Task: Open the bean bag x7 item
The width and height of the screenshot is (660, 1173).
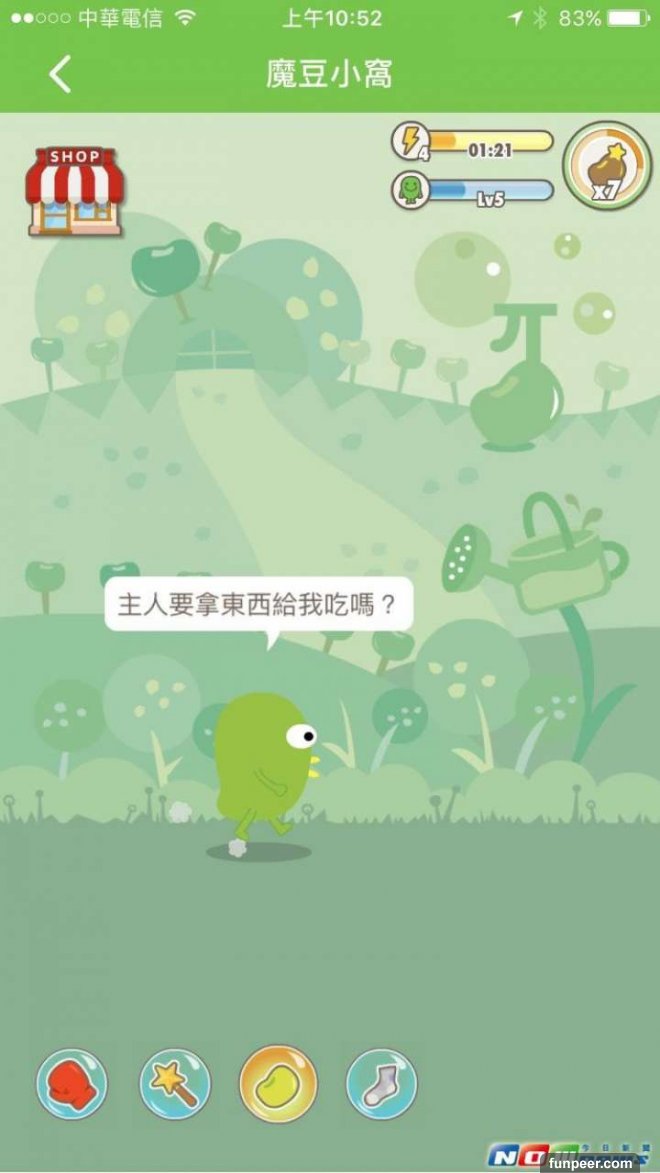Action: [607, 167]
